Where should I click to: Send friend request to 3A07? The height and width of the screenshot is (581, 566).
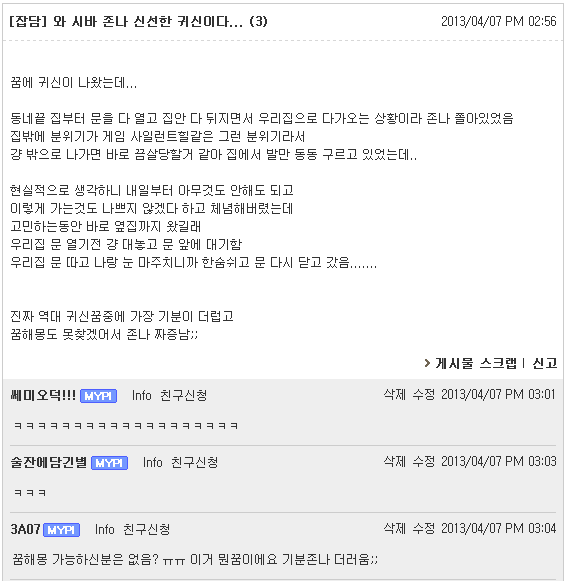146,530
